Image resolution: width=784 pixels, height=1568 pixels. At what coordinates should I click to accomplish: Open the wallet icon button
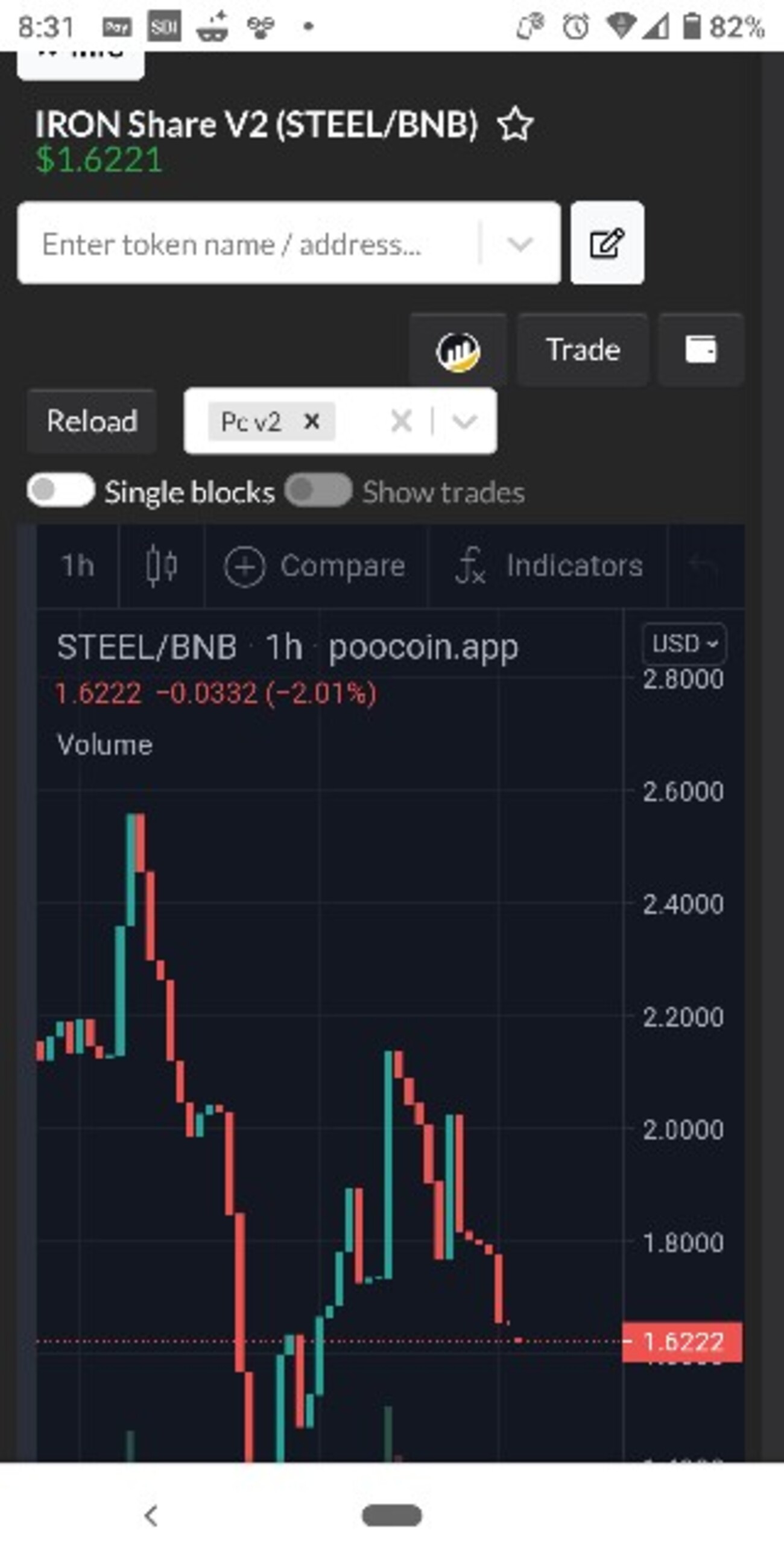[701, 350]
